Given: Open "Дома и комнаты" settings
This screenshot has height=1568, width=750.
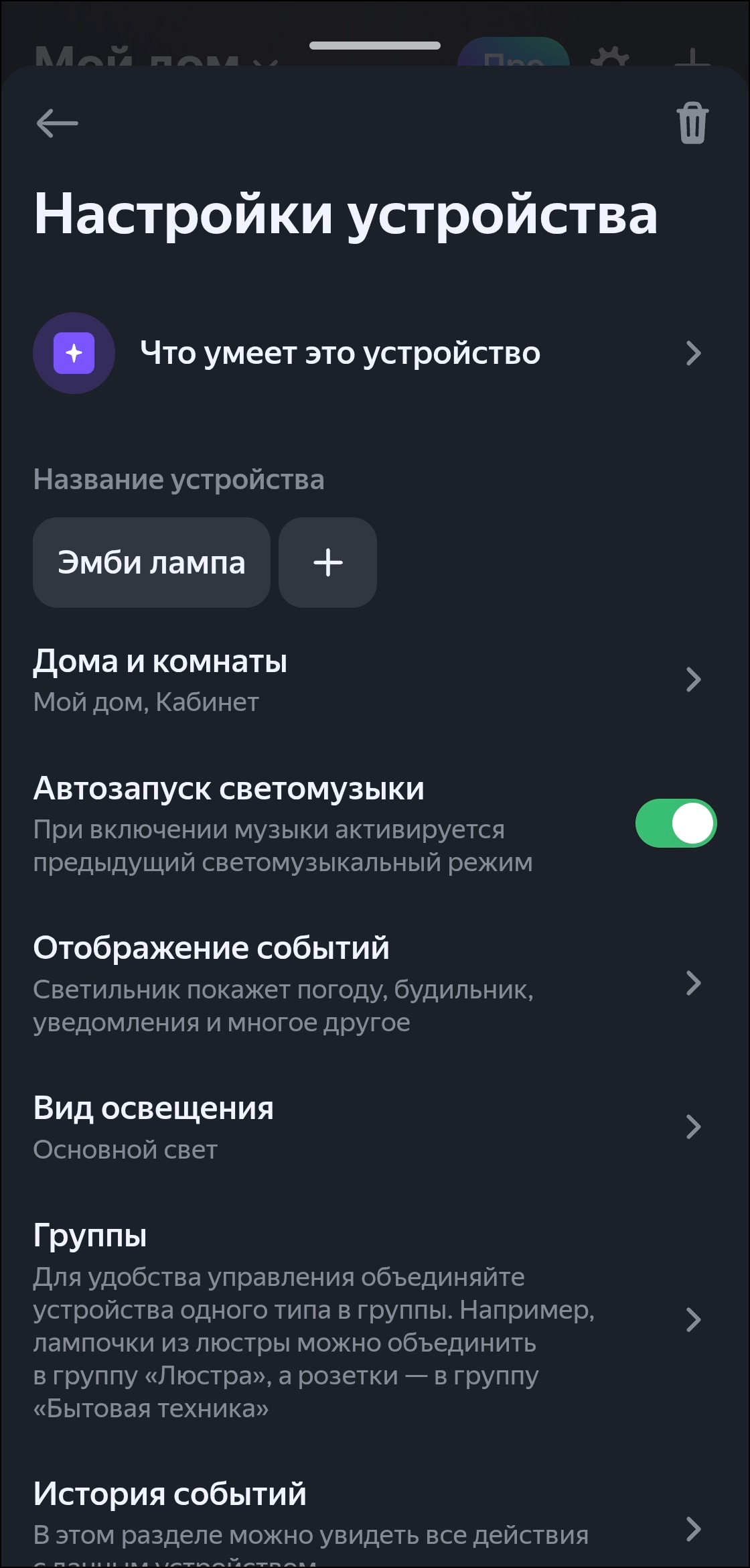Looking at the screenshot, I should (x=367, y=680).
